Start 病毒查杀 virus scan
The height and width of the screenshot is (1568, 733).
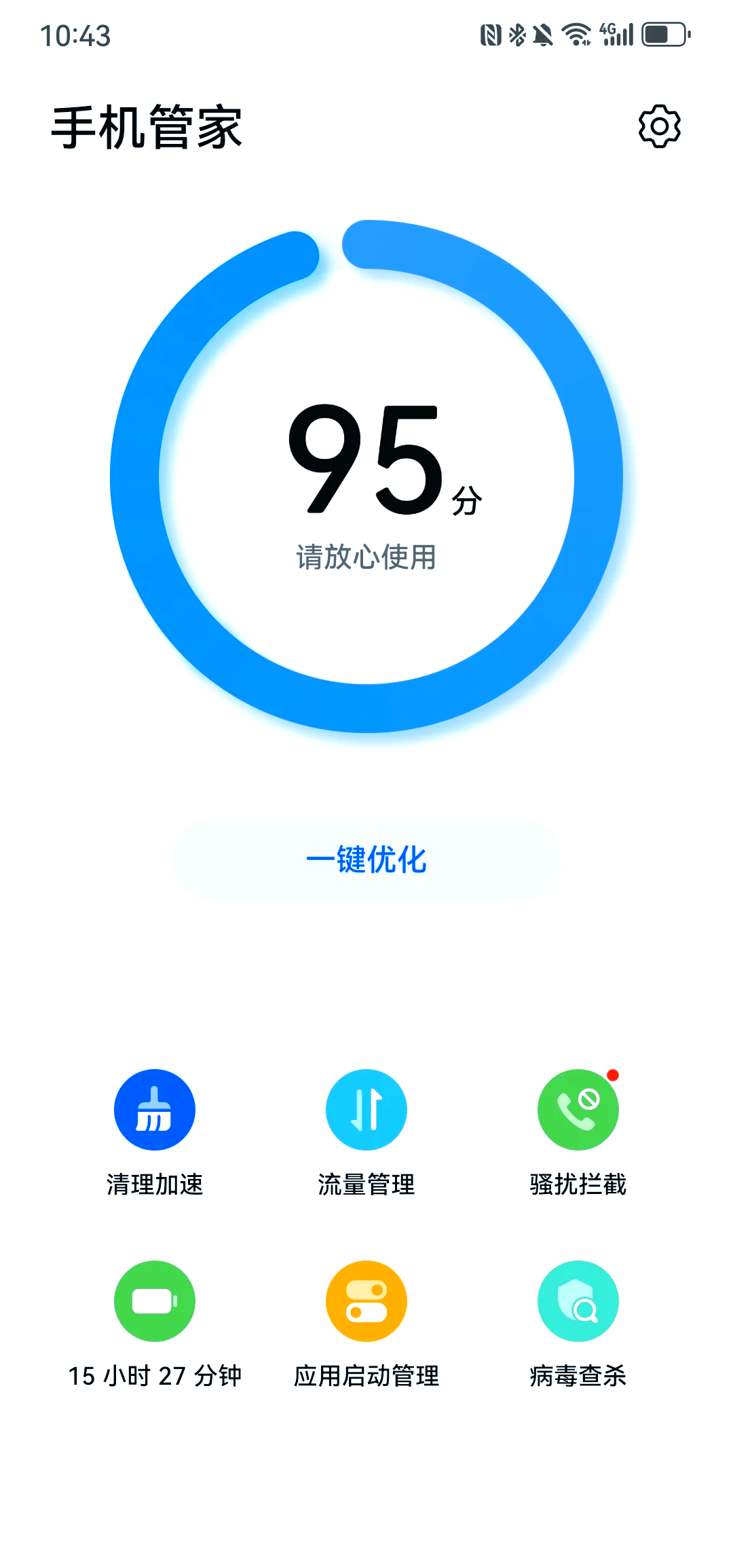coord(578,1301)
